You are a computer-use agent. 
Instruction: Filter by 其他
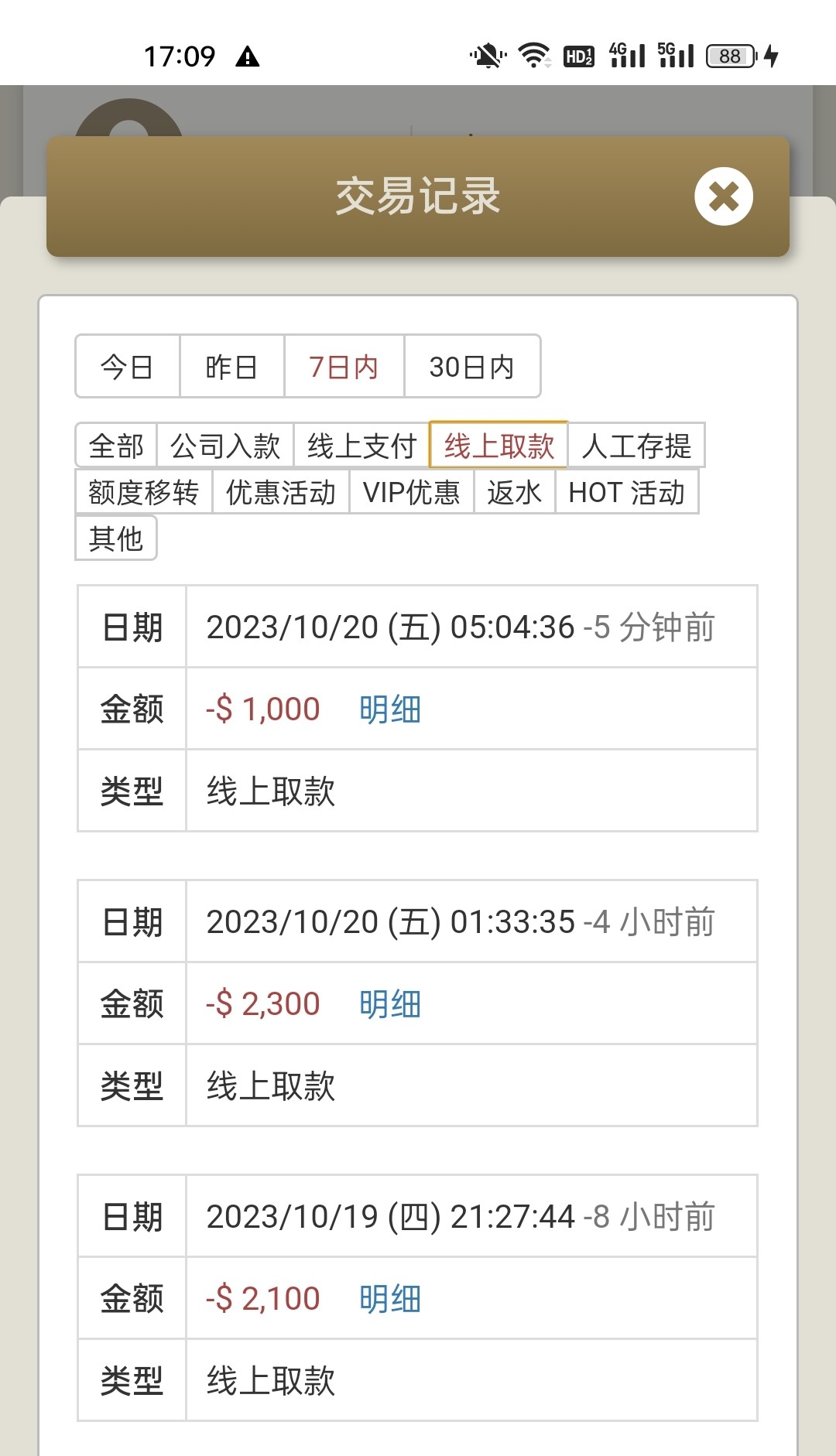click(x=116, y=538)
